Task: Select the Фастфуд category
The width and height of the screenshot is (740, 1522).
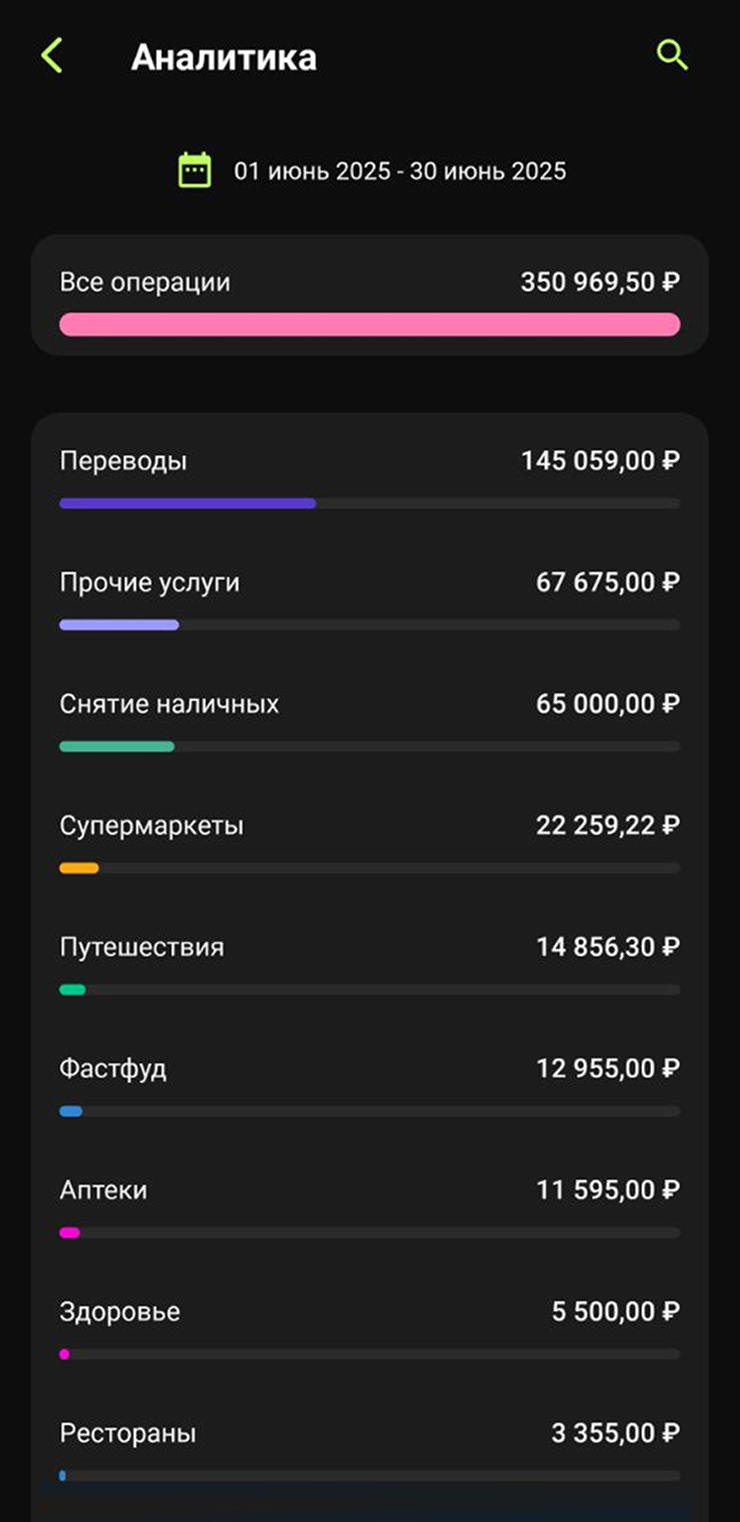Action: (x=370, y=1087)
